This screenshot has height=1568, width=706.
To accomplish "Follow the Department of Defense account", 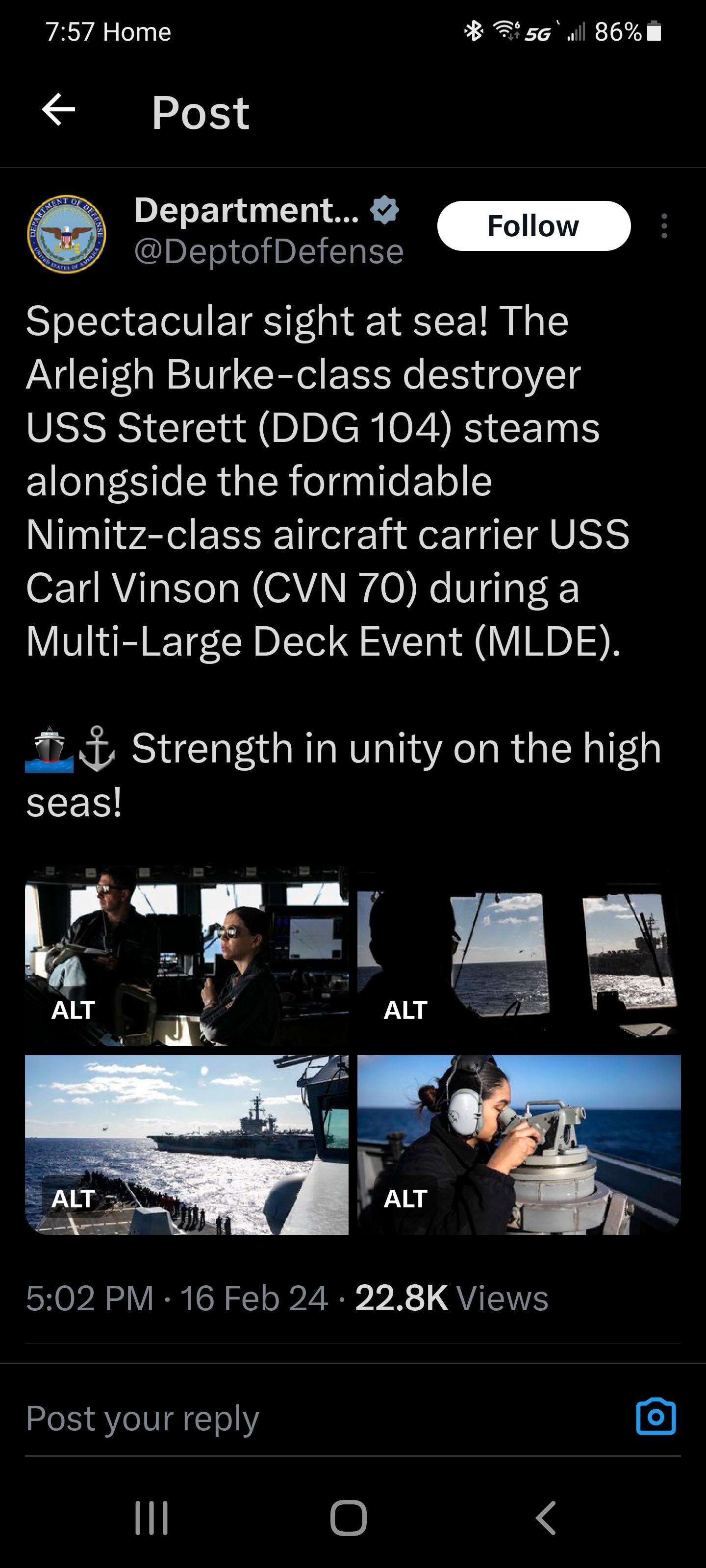I will pos(533,226).
